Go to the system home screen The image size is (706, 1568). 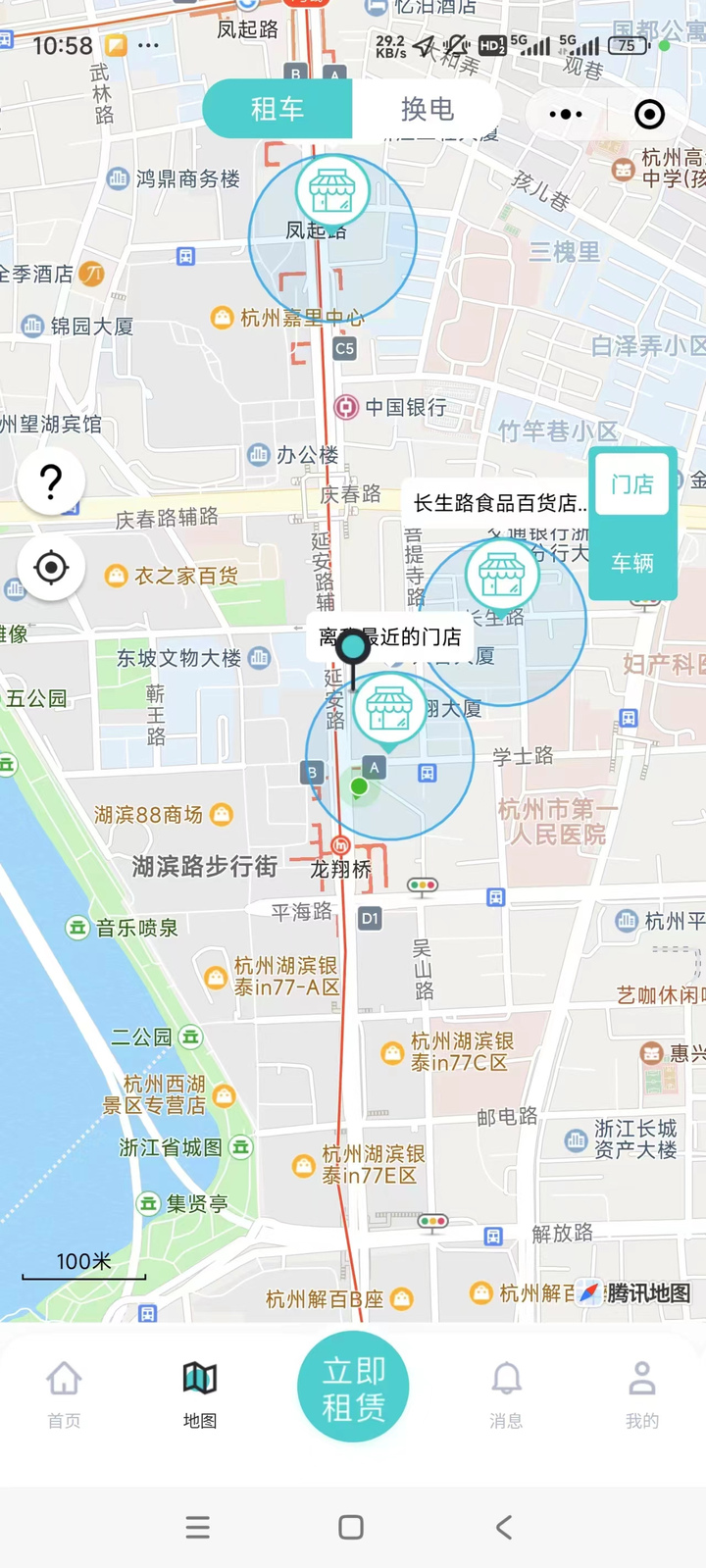coord(351,1527)
